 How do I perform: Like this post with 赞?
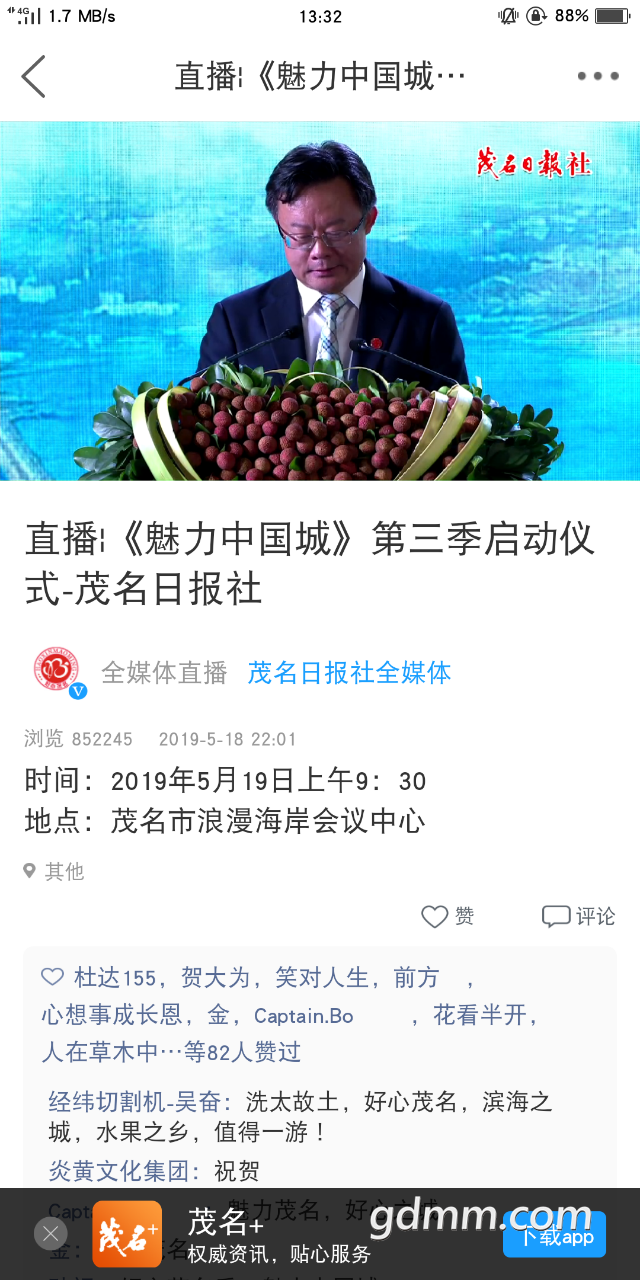[448, 916]
